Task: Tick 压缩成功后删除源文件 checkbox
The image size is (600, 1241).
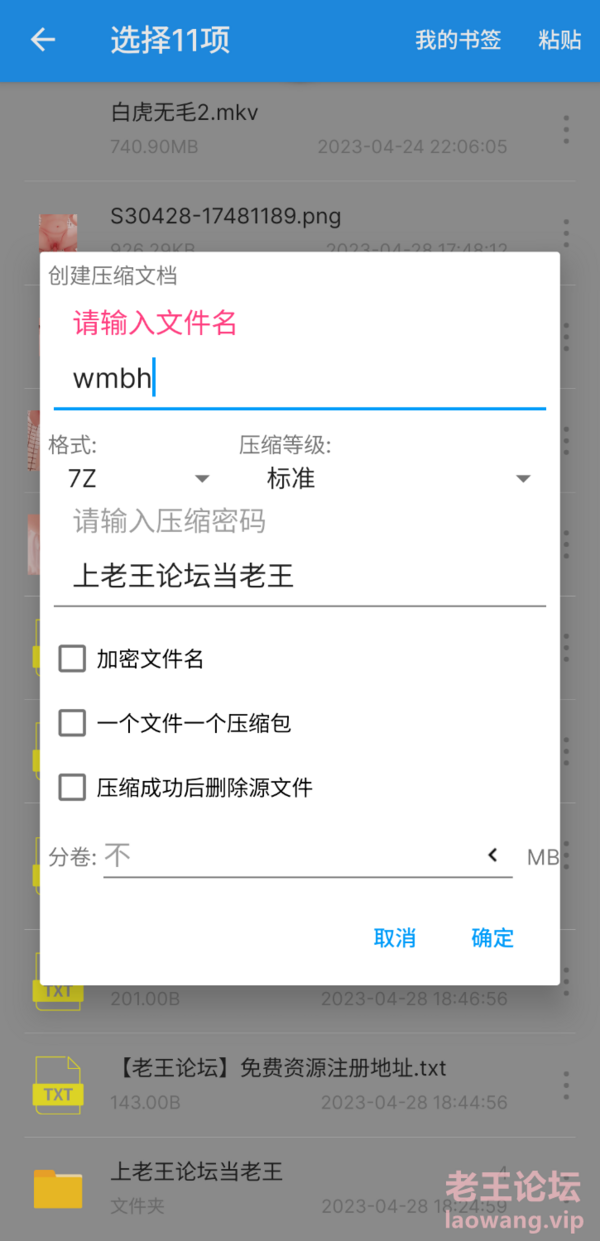Action: pyautogui.click(x=72, y=787)
